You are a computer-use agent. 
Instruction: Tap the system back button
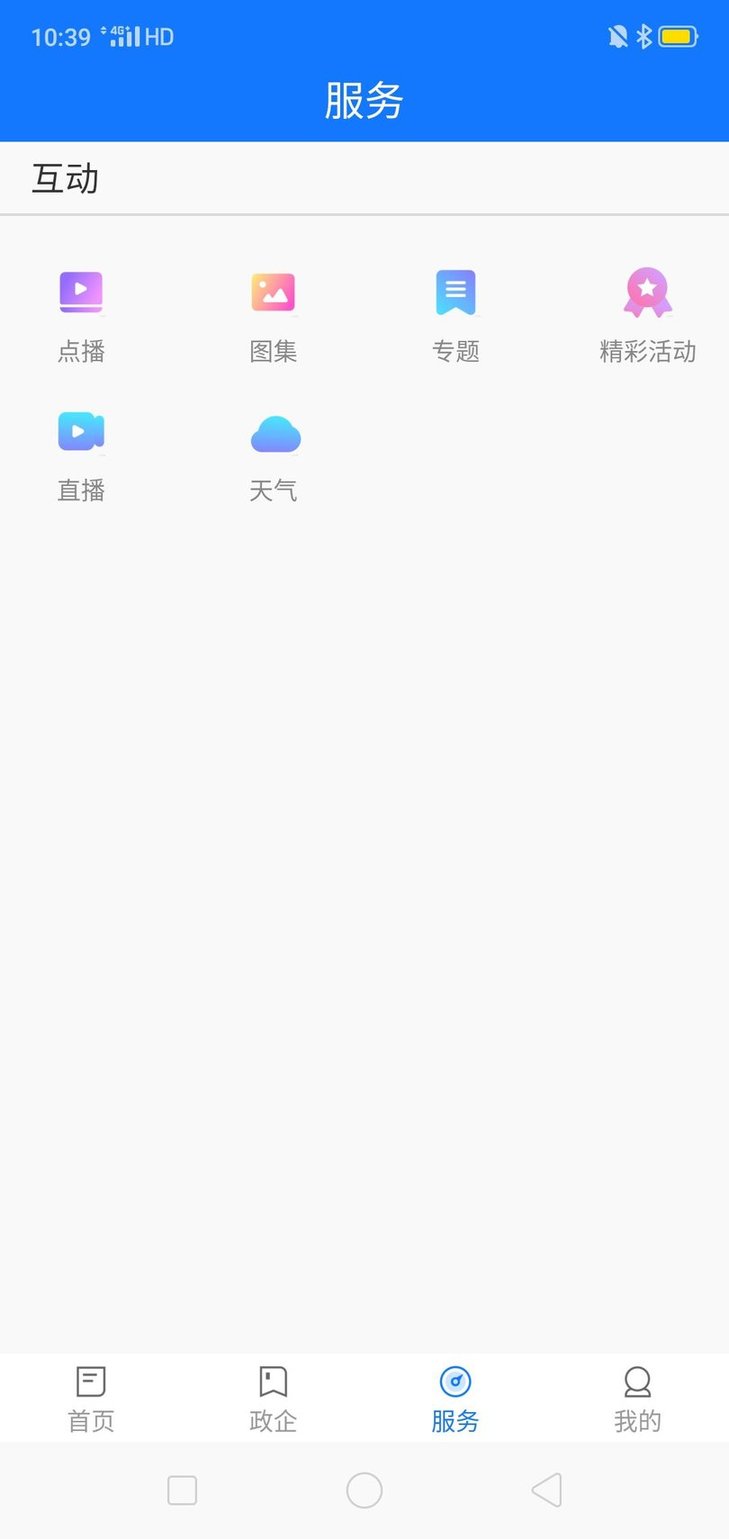[547, 1490]
